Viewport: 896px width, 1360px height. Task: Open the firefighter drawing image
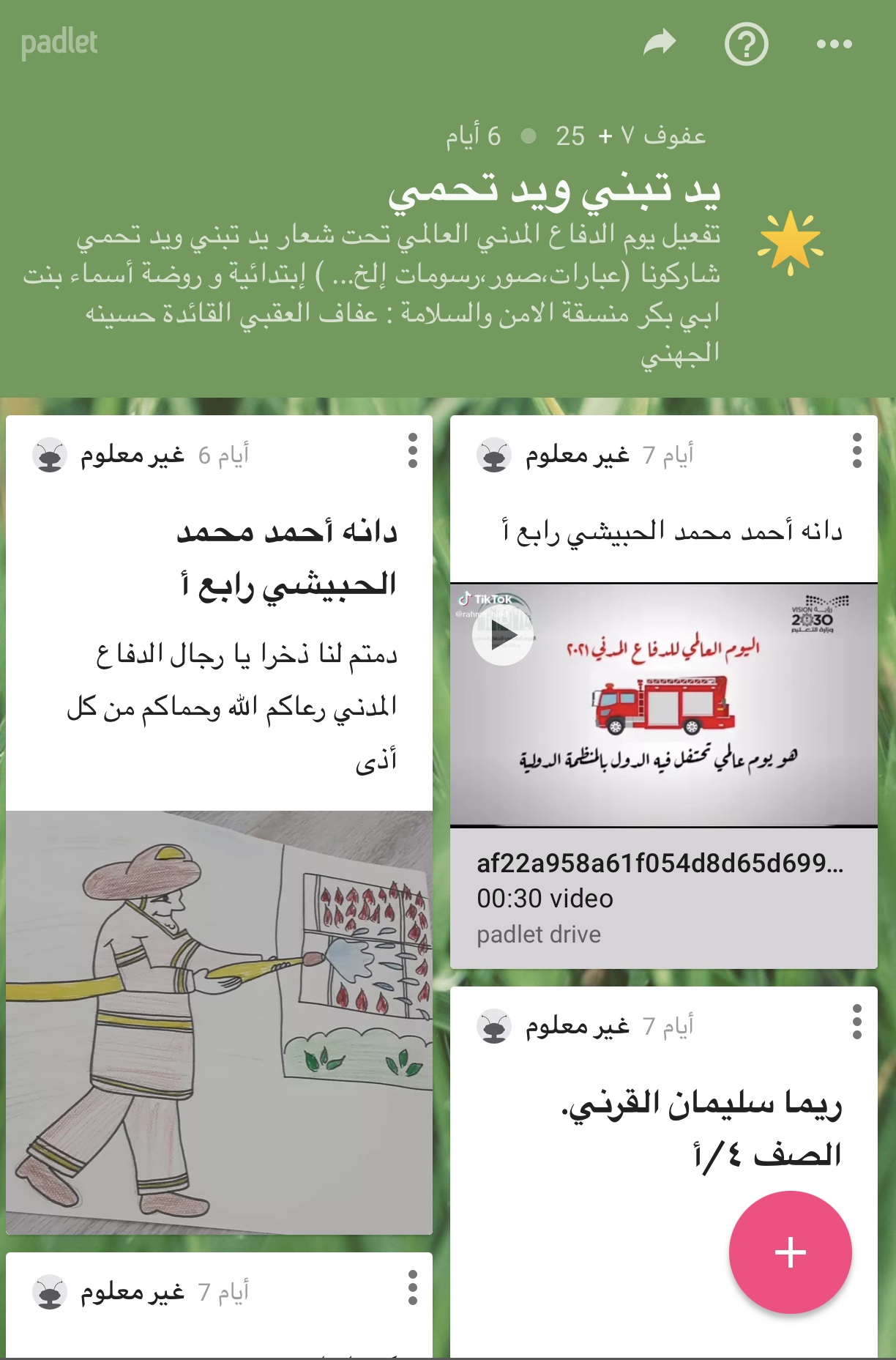219,1022
